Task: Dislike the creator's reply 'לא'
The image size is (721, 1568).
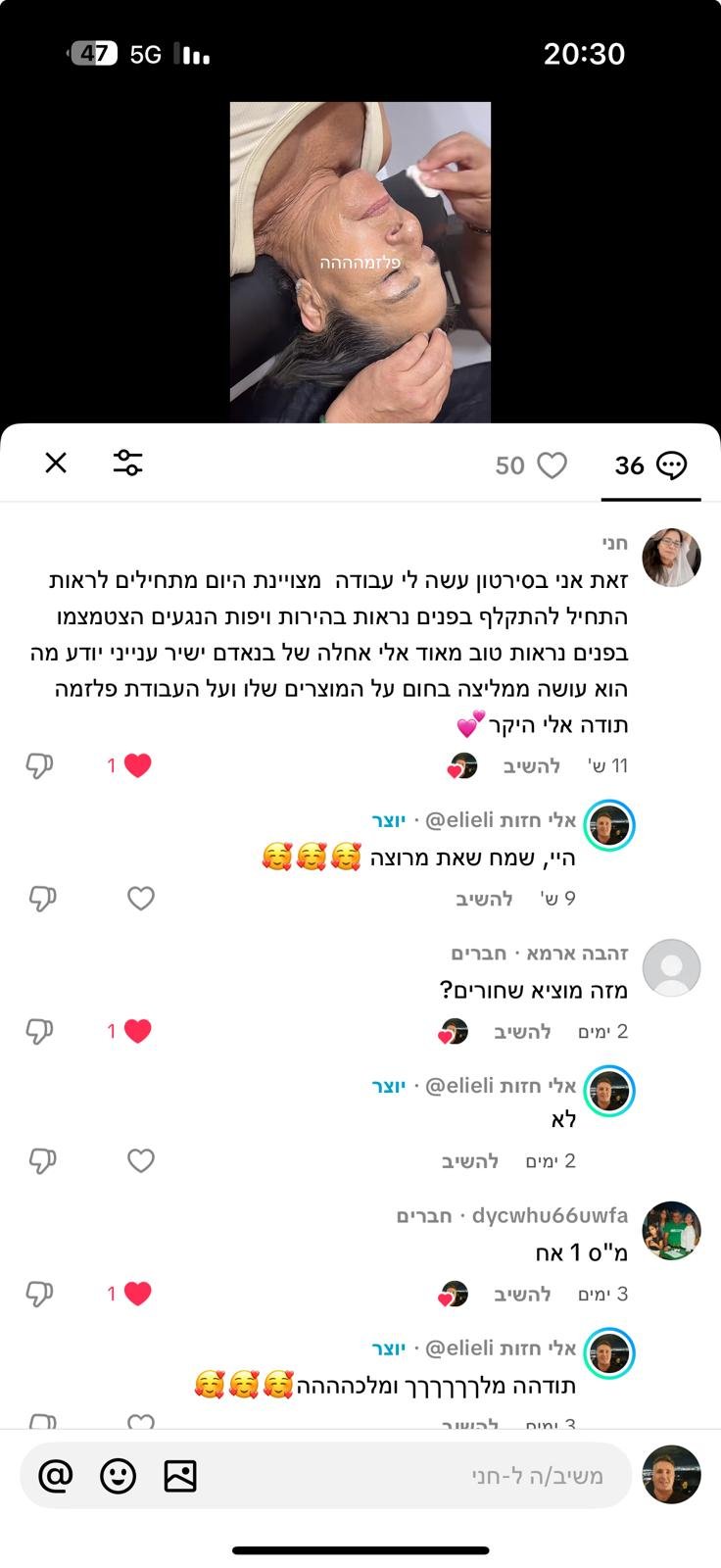Action: coord(42,1160)
